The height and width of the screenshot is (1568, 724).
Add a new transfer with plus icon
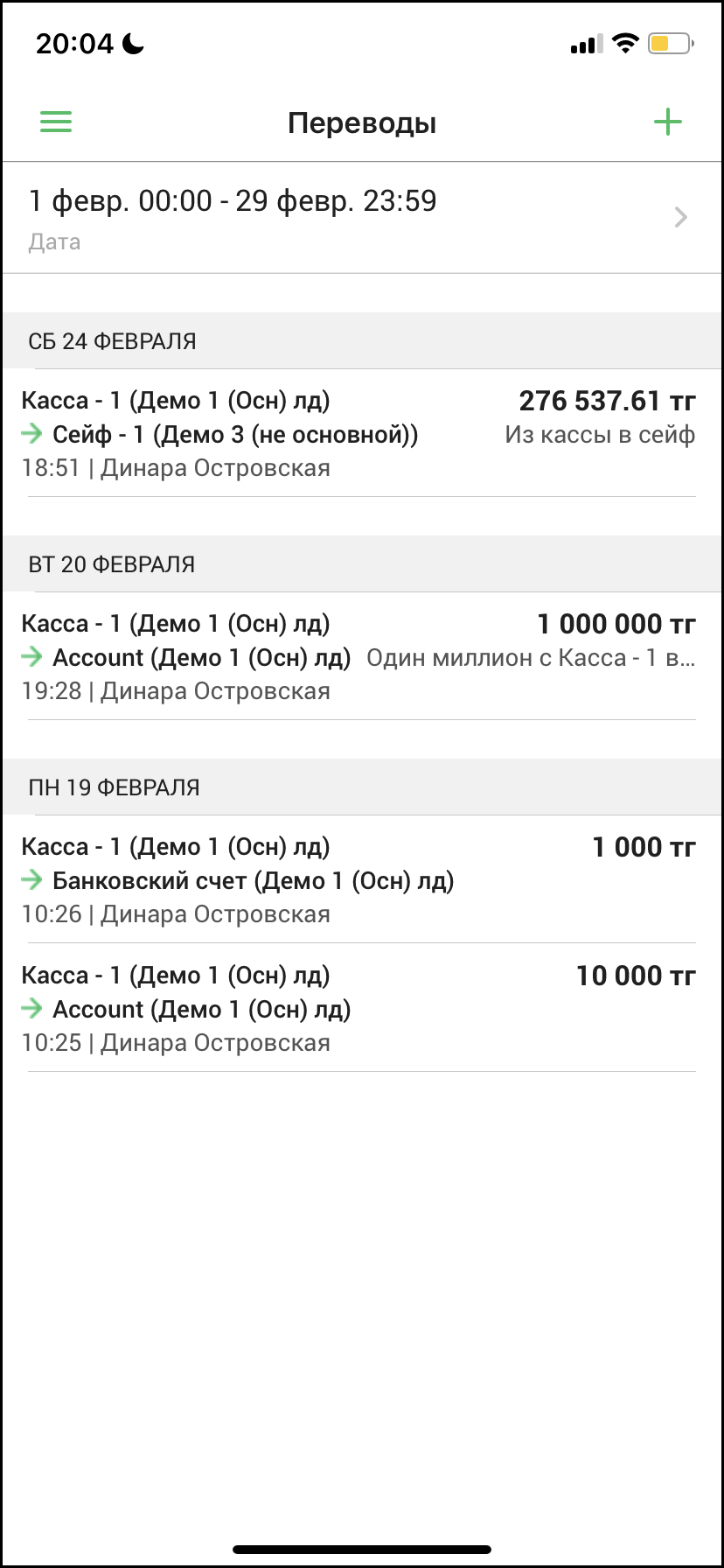click(667, 122)
